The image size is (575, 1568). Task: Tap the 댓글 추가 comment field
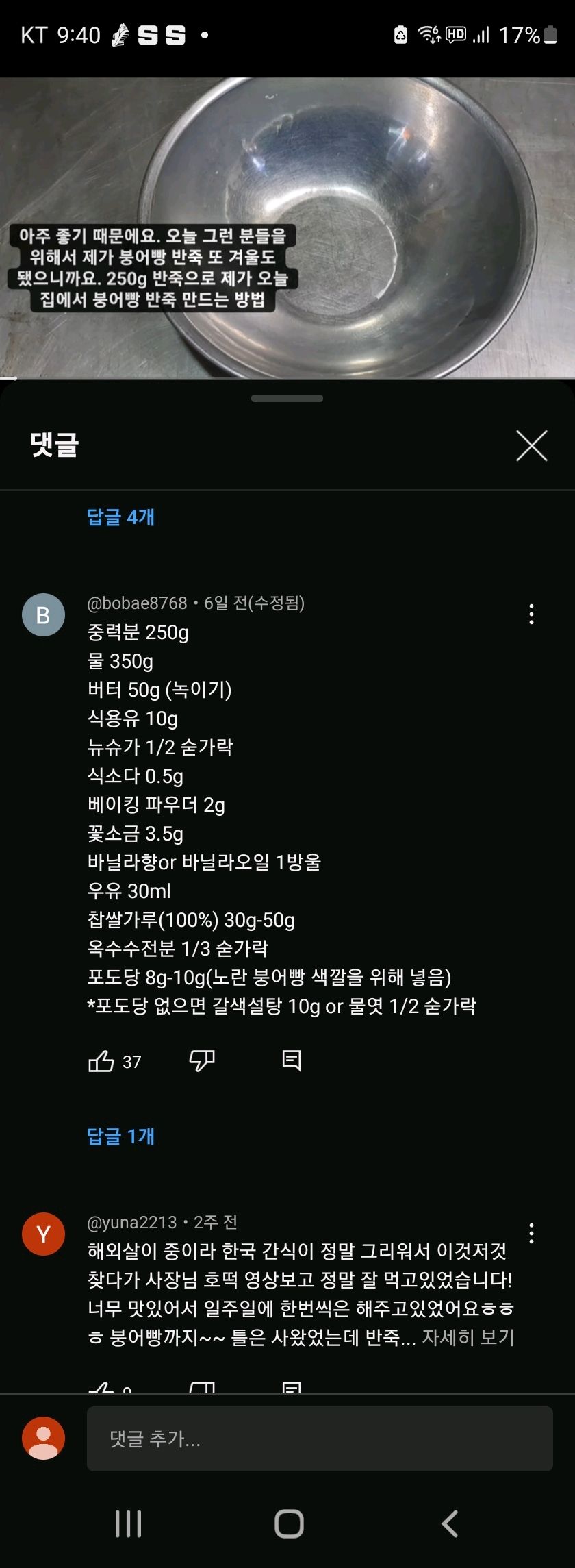click(x=320, y=1439)
